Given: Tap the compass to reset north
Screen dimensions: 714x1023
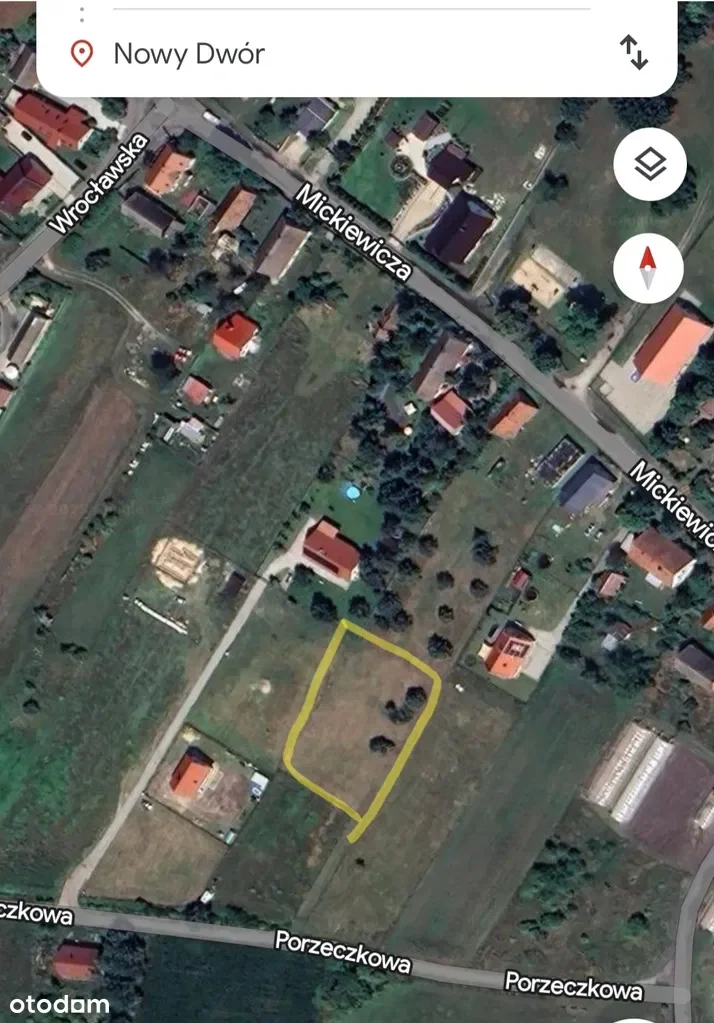Looking at the screenshot, I should (x=648, y=267).
